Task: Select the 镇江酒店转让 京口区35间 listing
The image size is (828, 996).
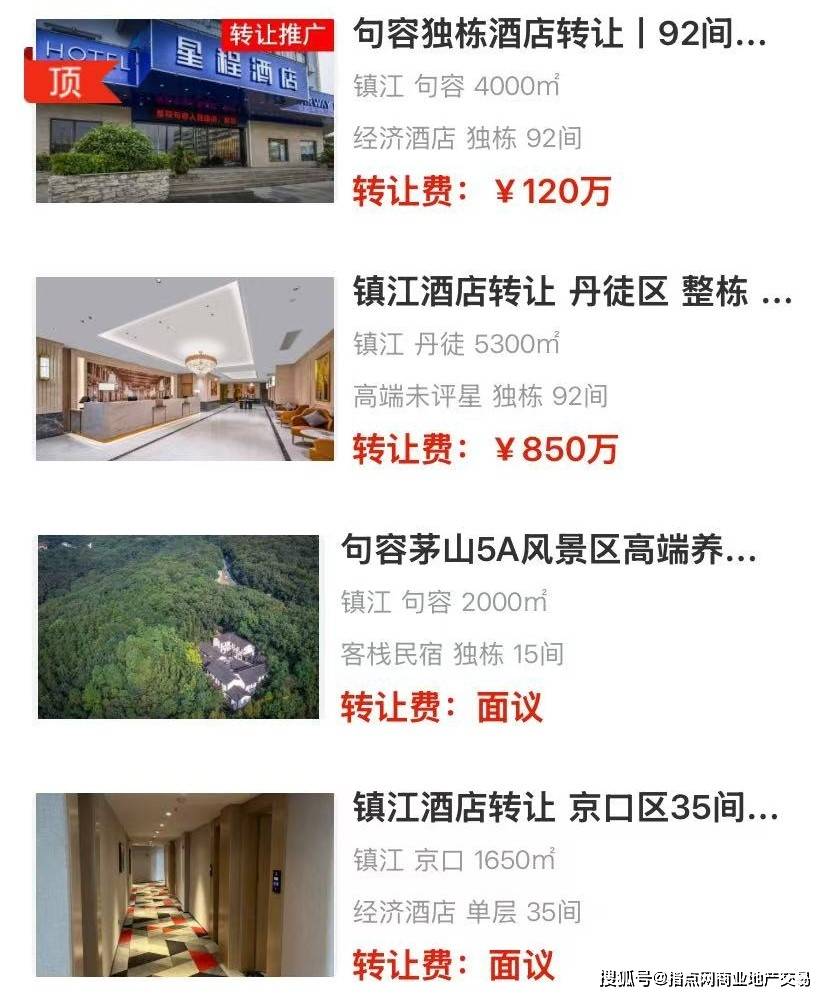Action: point(565,808)
